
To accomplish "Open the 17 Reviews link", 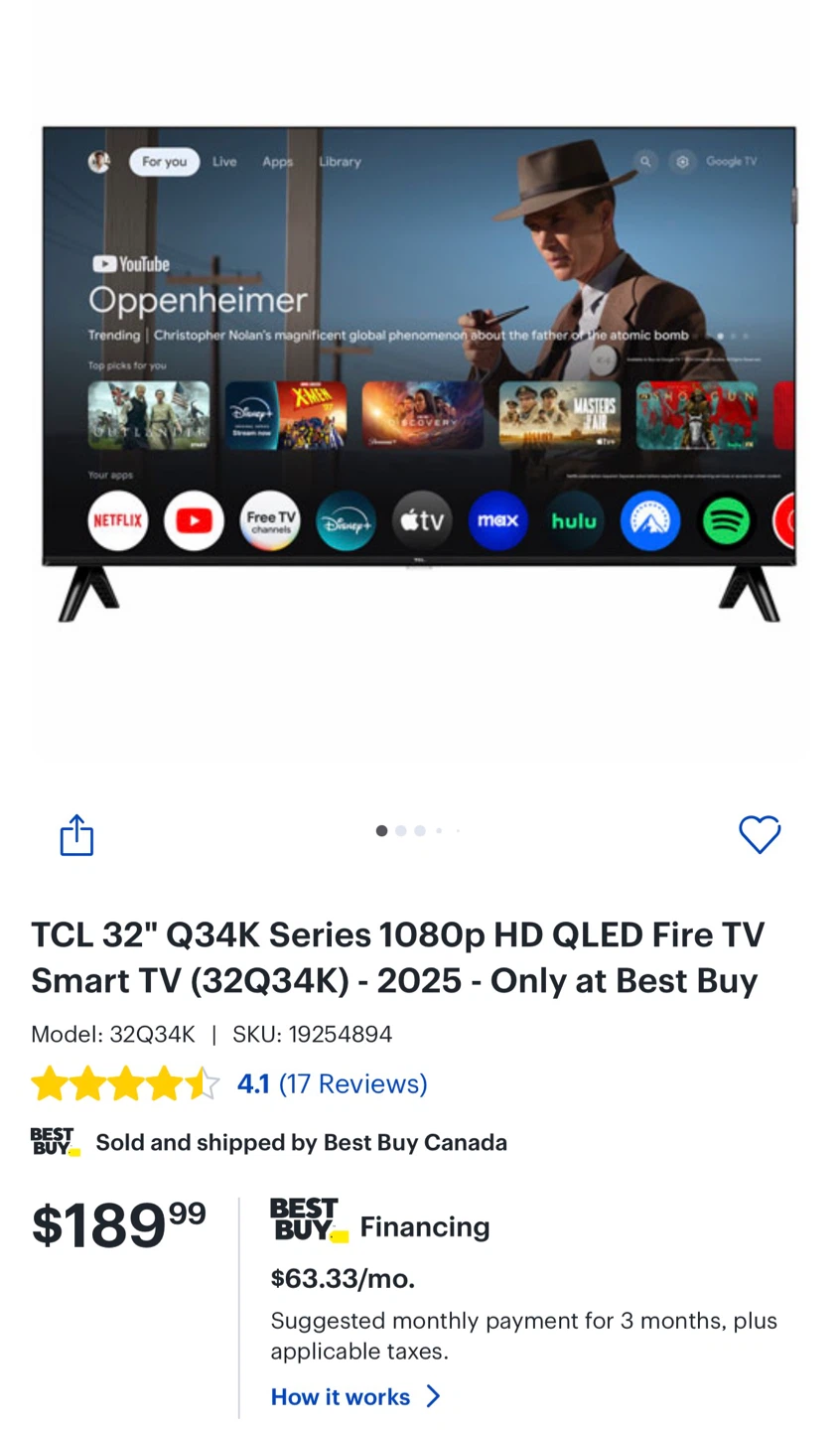I will pos(352,1083).
